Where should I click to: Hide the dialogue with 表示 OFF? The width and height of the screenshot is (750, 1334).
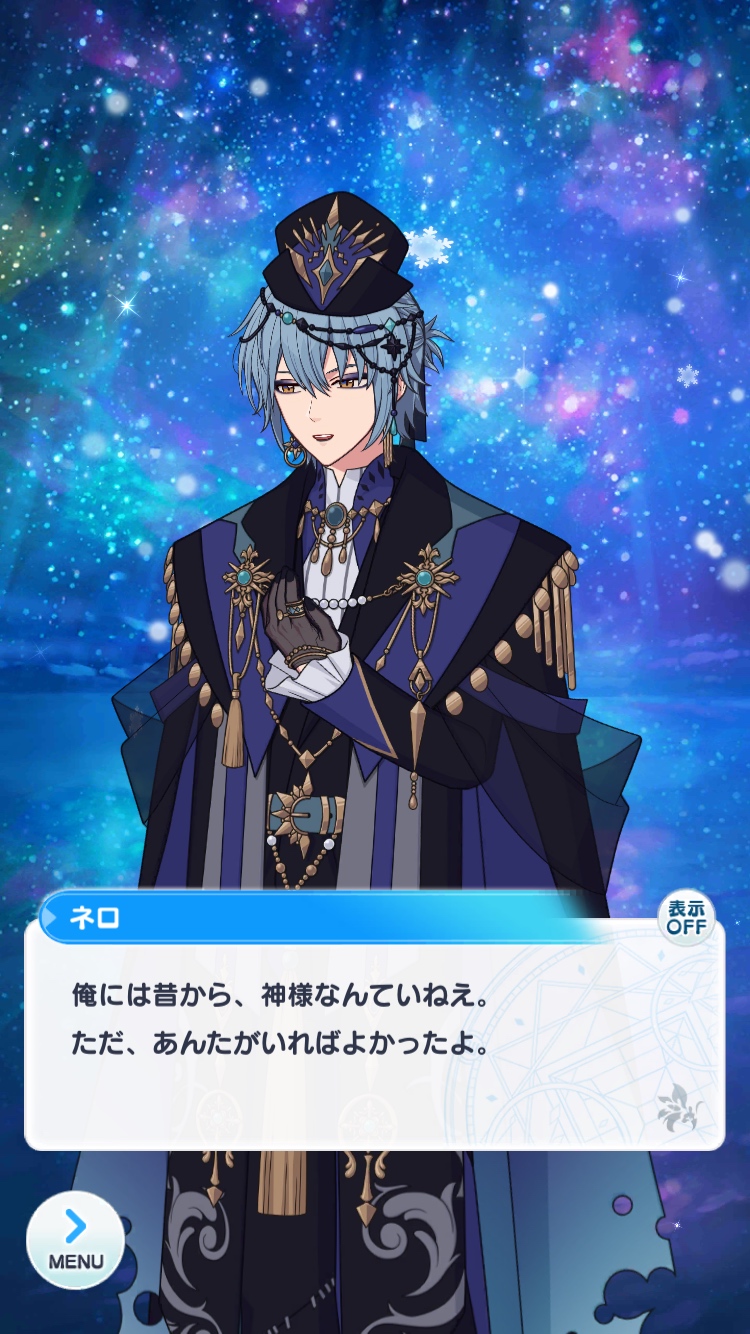pyautogui.click(x=686, y=917)
